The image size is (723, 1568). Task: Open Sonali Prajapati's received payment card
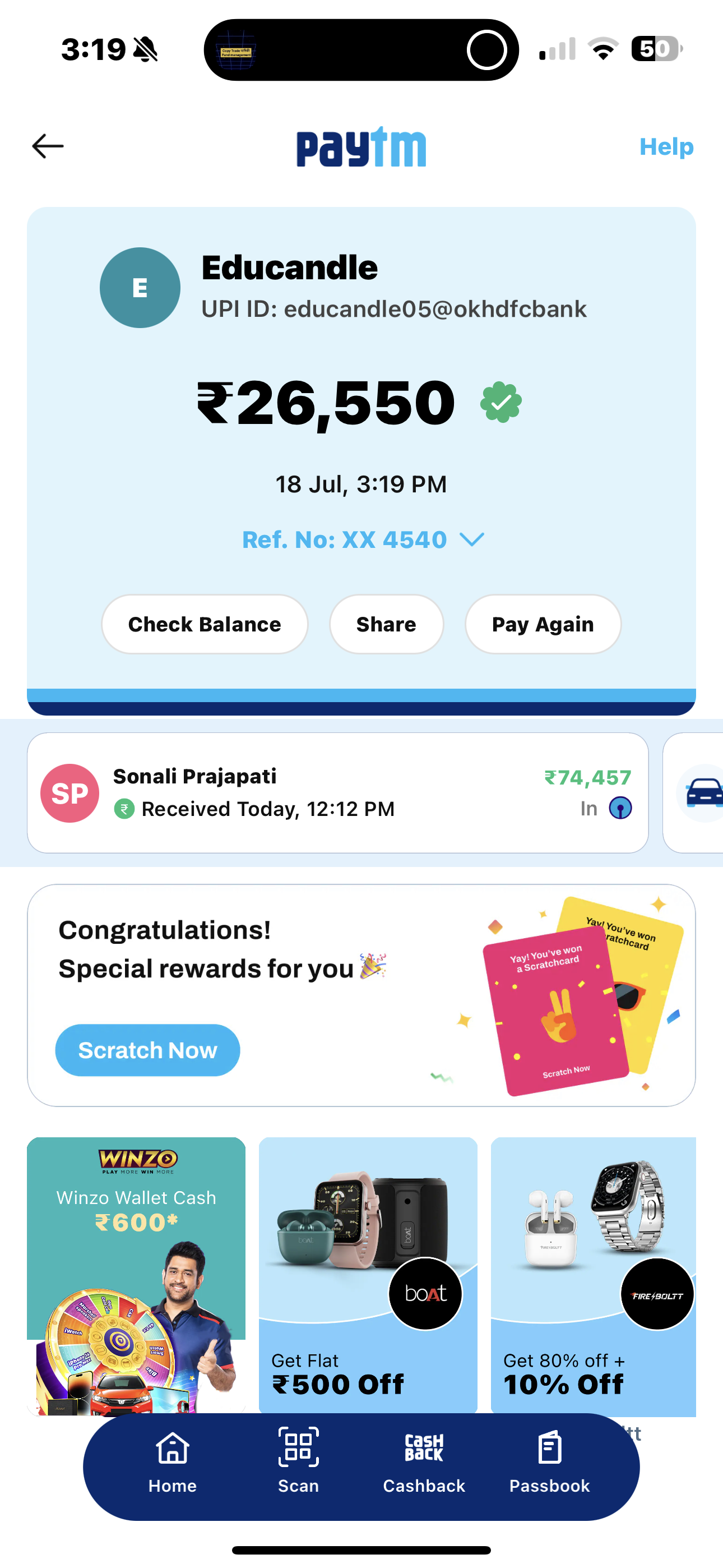337,792
